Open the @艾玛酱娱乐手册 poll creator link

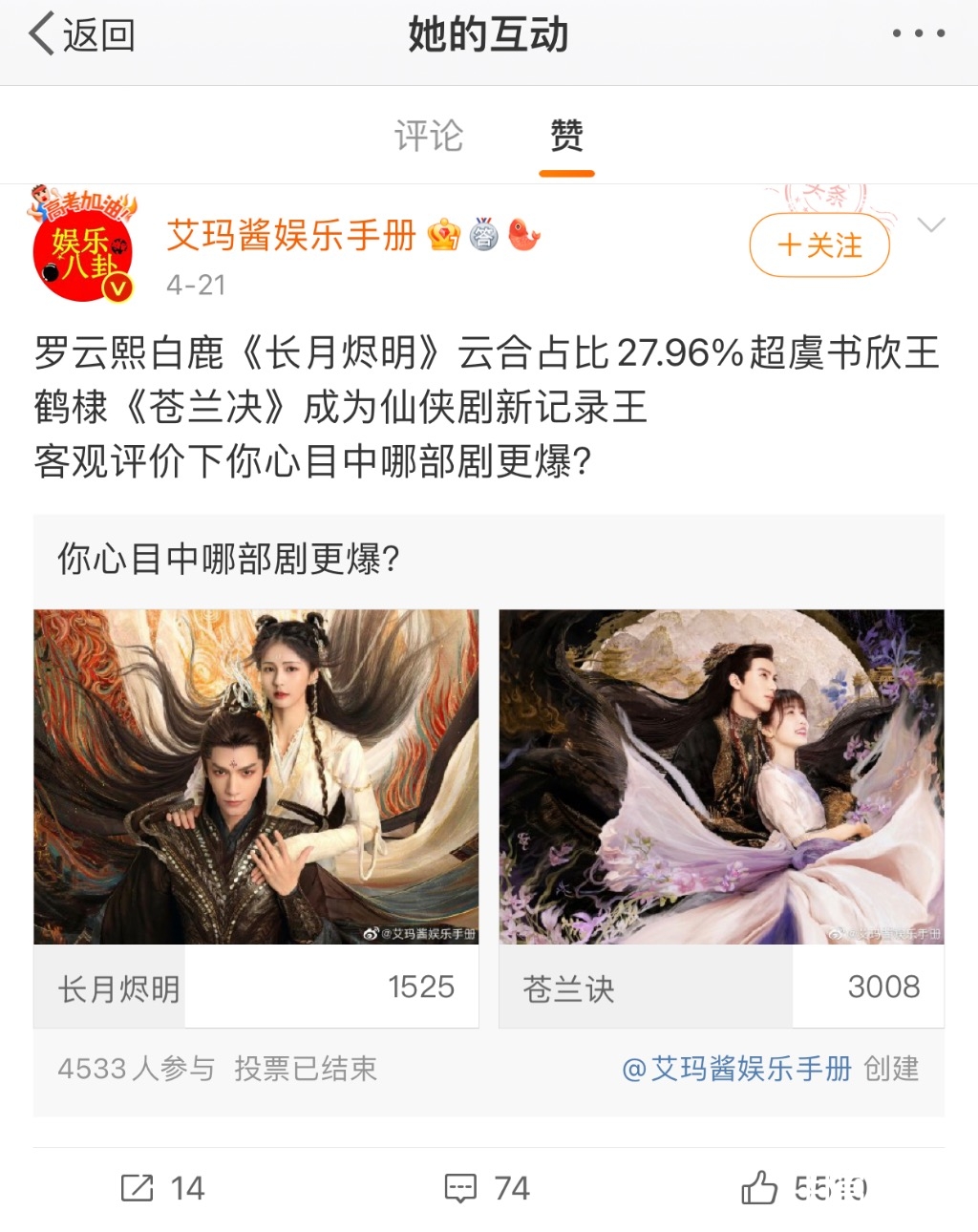[x=736, y=1069]
